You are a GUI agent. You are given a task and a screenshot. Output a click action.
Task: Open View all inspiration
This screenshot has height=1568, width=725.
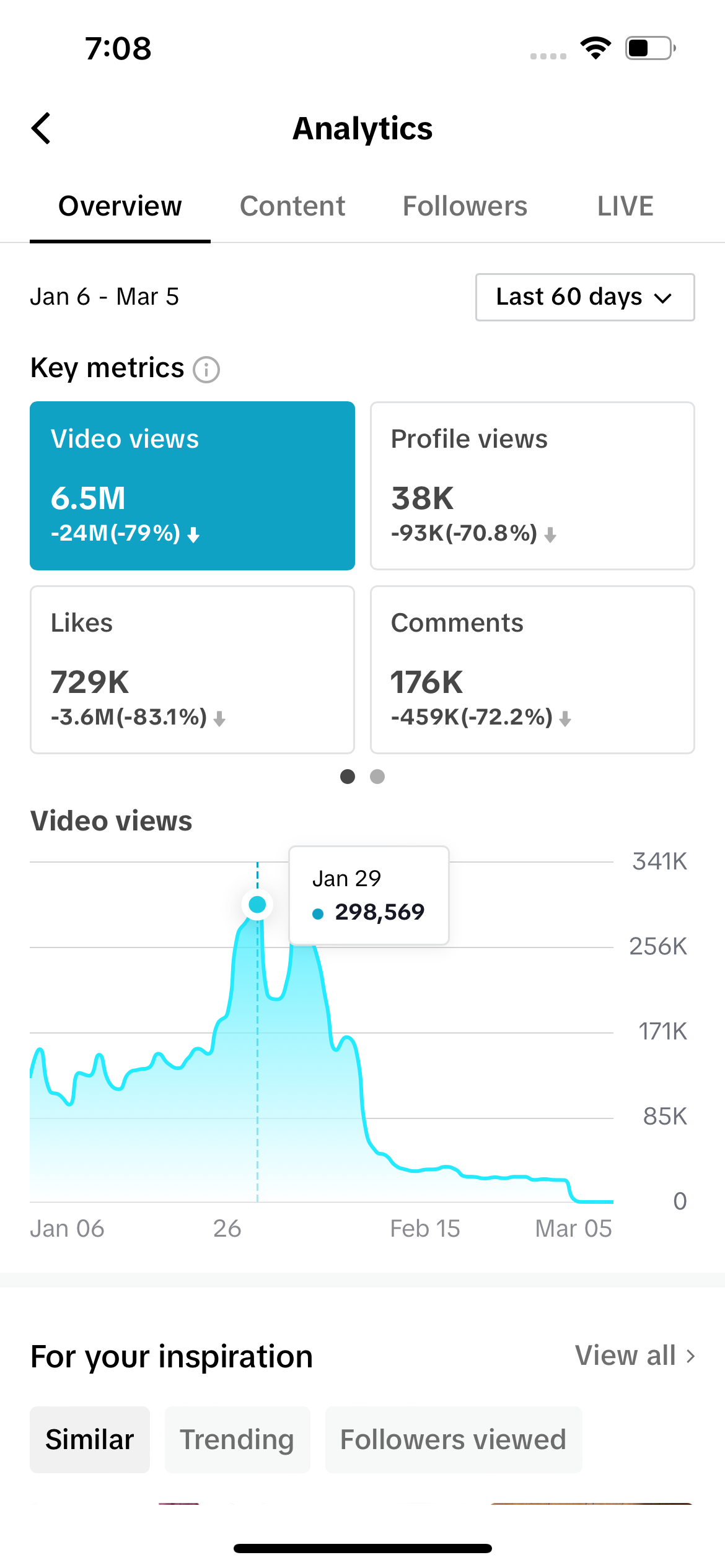click(x=635, y=1356)
